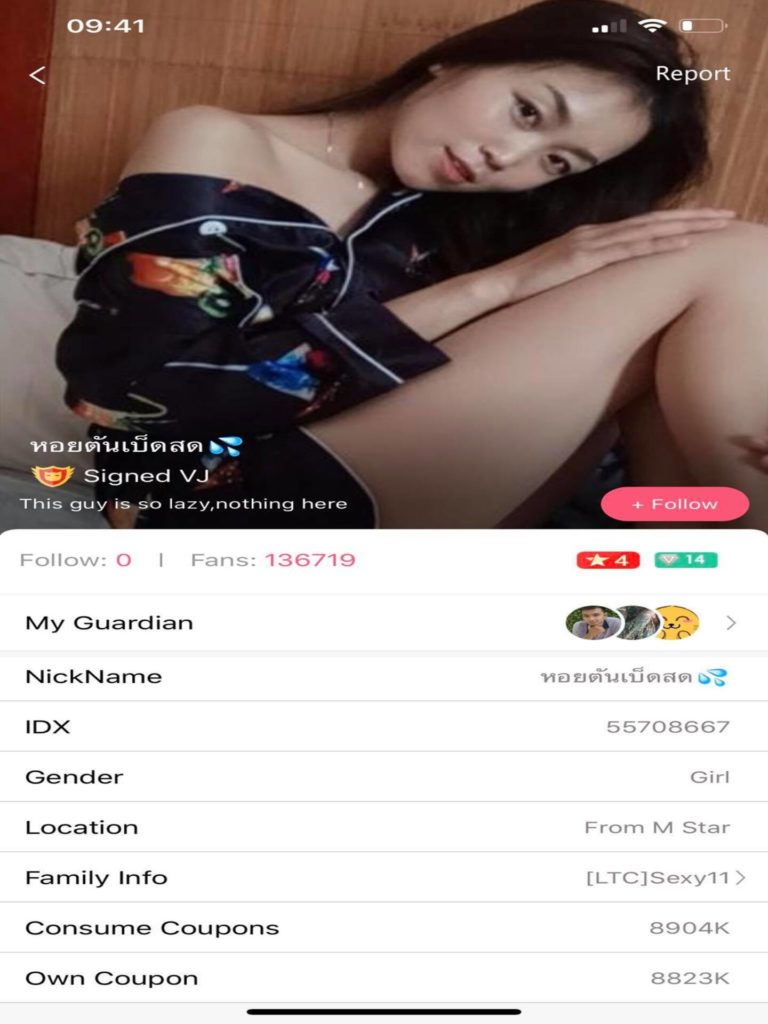Screen dimensions: 768x1024
Task: Report this profile
Action: coord(692,74)
